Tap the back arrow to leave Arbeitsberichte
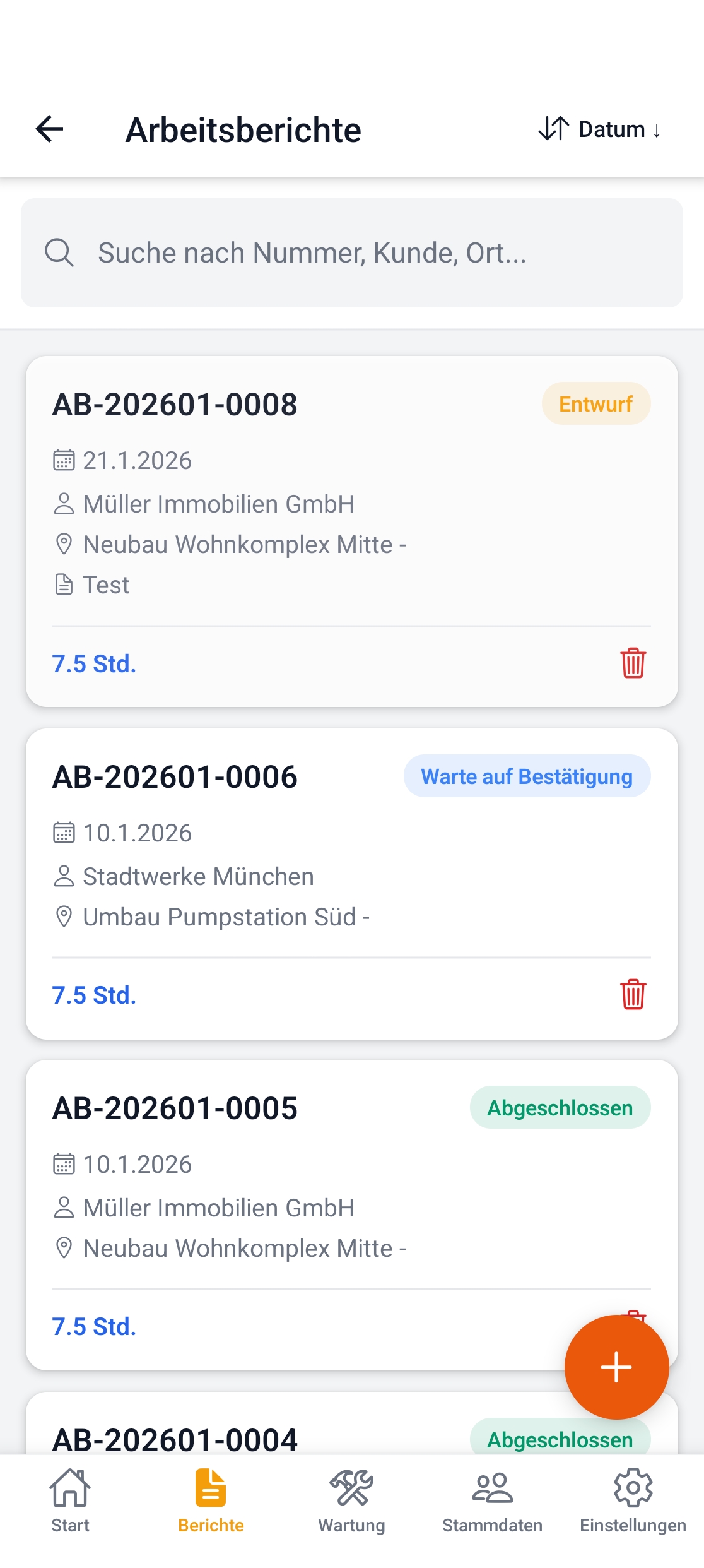The height and width of the screenshot is (1568, 704). (x=49, y=129)
